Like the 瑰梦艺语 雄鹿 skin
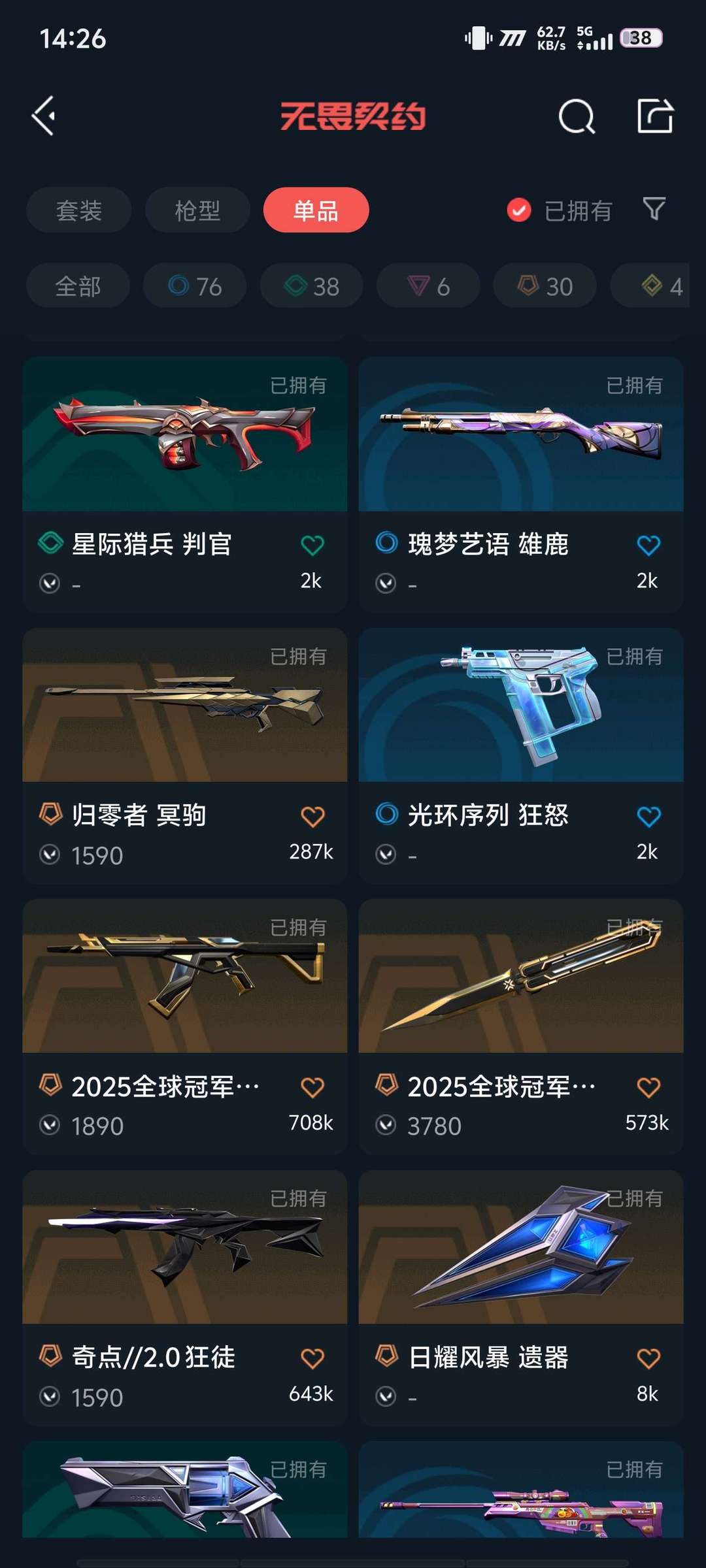Viewport: 706px width, 1568px height. (648, 545)
